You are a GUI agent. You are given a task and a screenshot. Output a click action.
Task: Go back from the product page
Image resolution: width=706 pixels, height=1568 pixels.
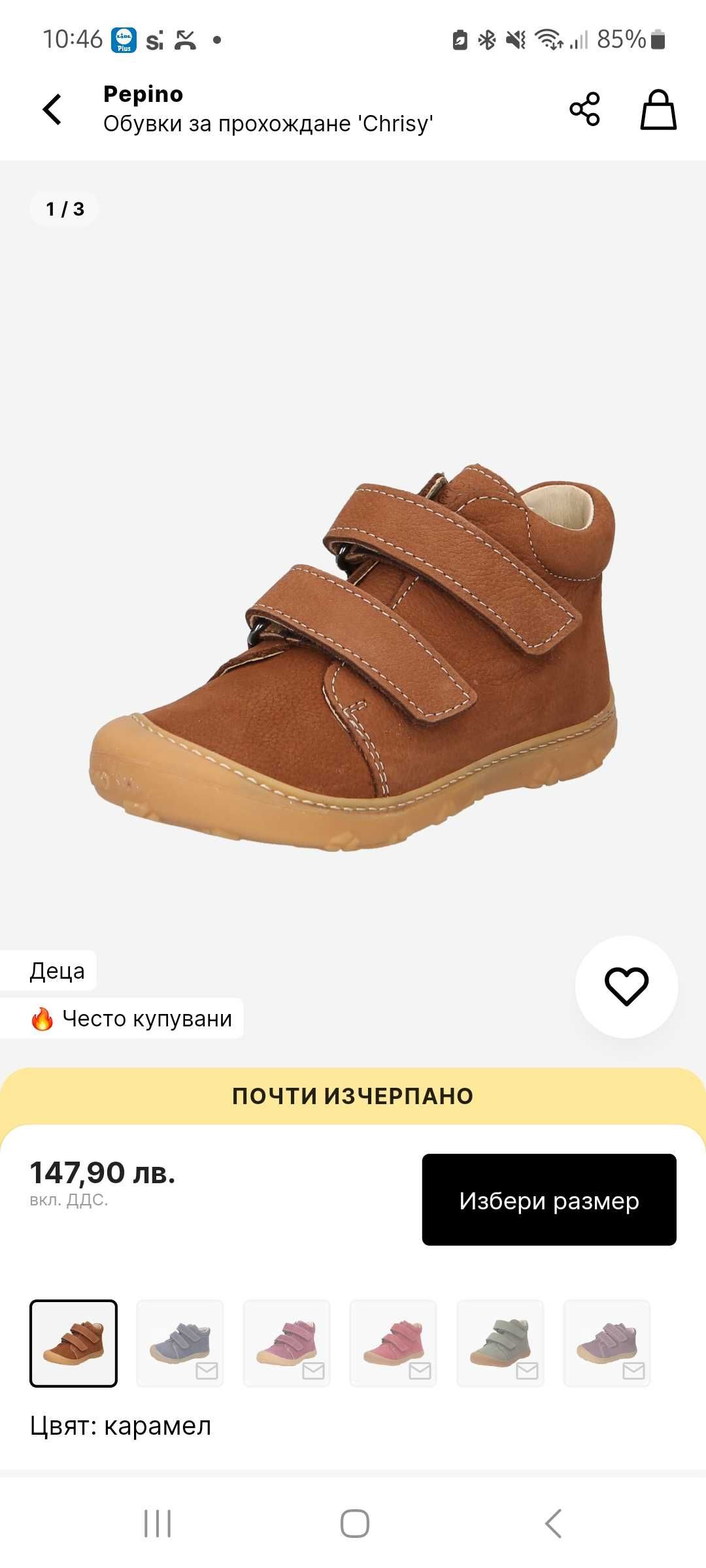(52, 109)
